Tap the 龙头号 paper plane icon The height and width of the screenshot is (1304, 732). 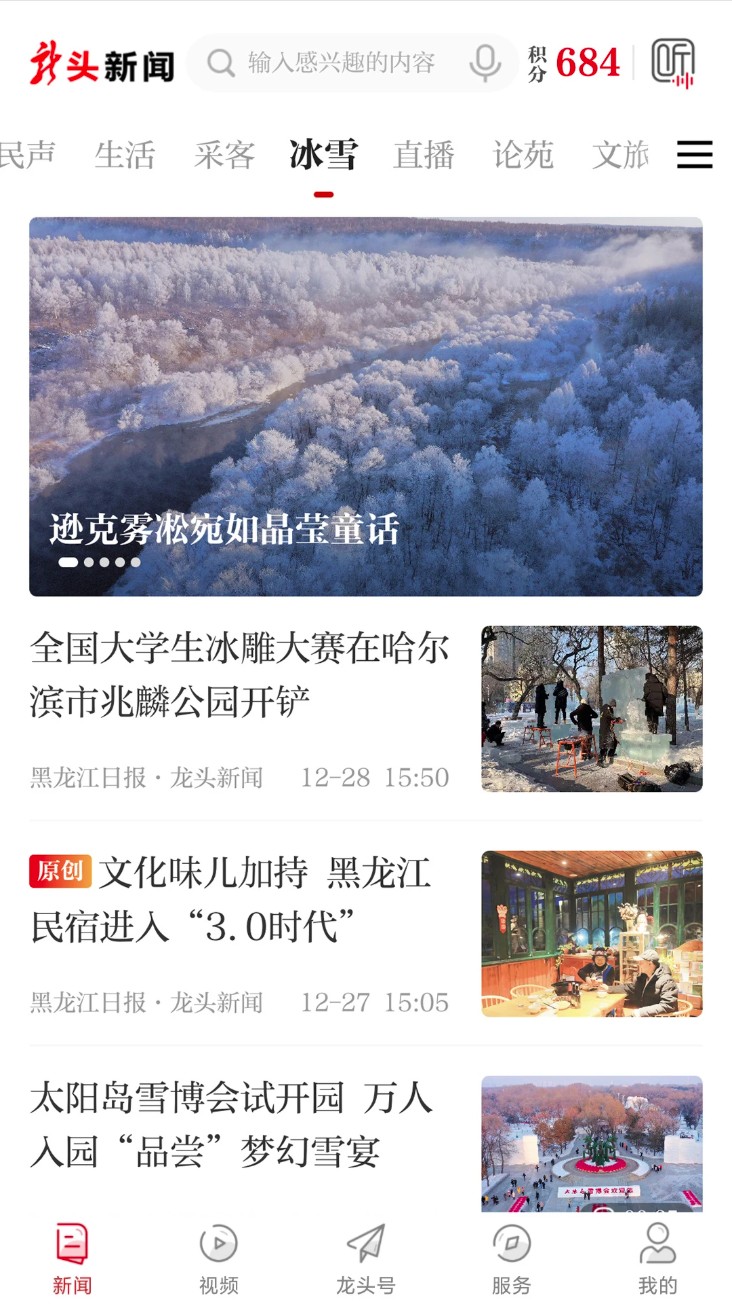click(x=365, y=1244)
